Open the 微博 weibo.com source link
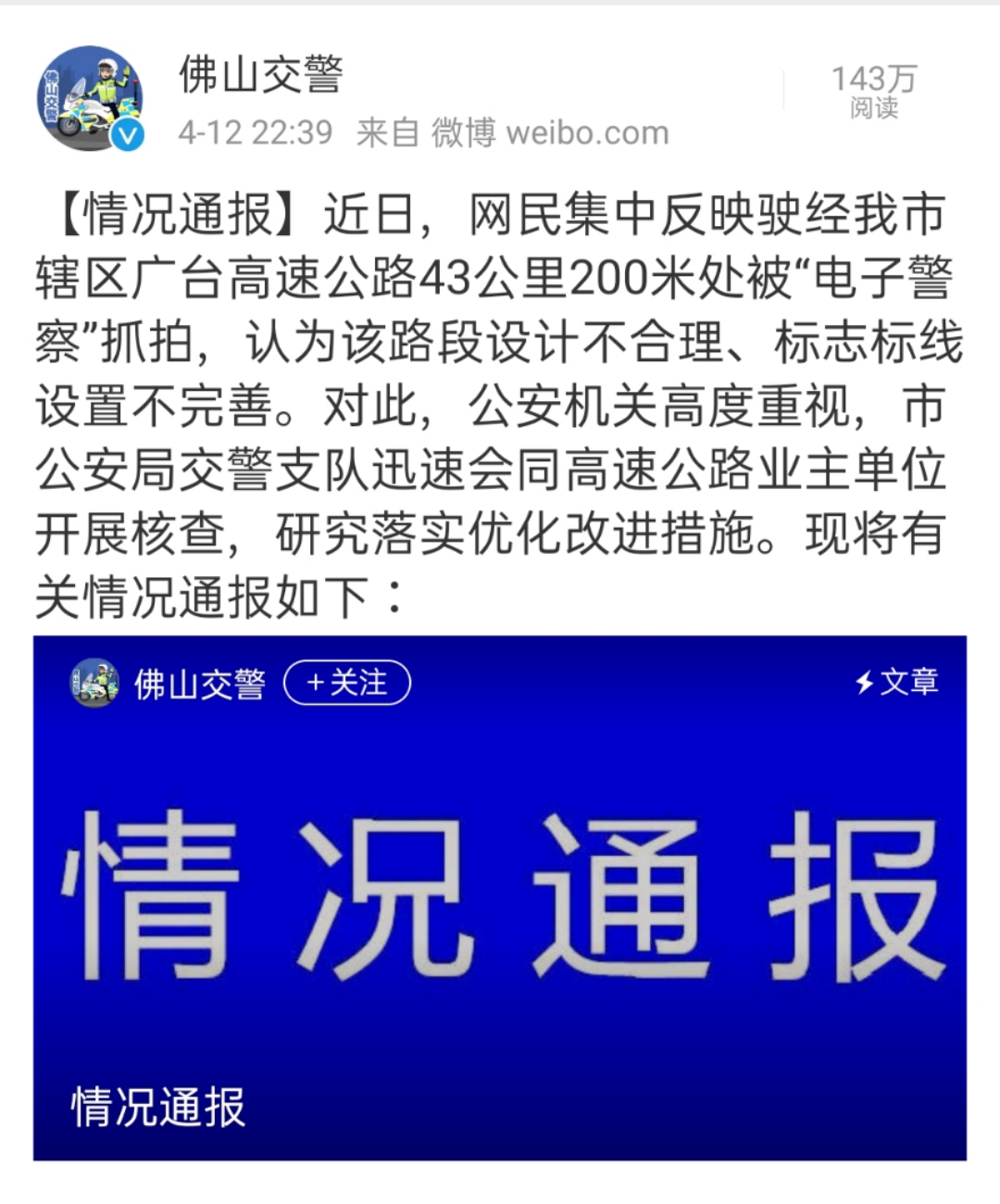1000x1204 pixels. [x=549, y=133]
